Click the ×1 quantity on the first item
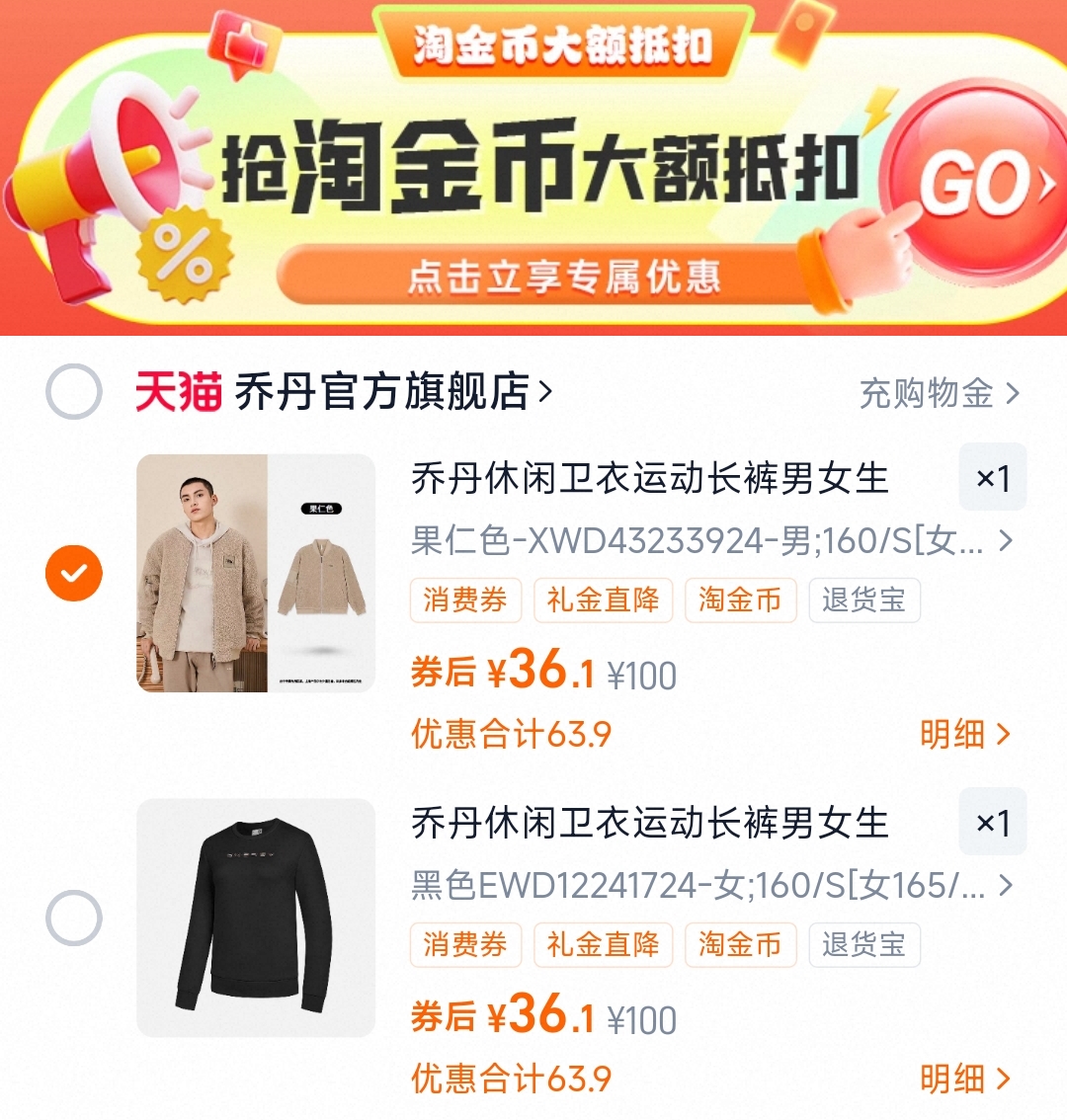 [x=992, y=478]
